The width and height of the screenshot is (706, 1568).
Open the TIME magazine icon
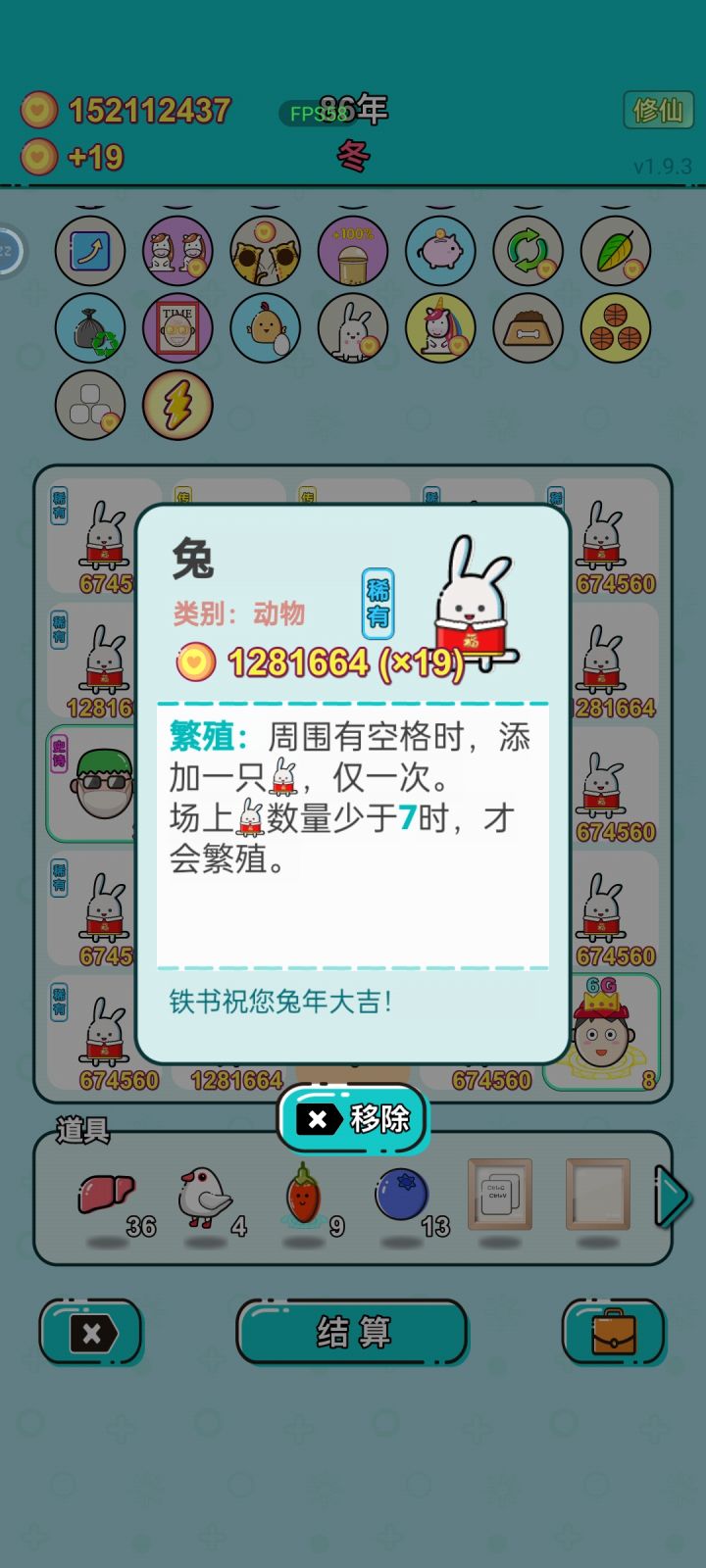click(177, 329)
